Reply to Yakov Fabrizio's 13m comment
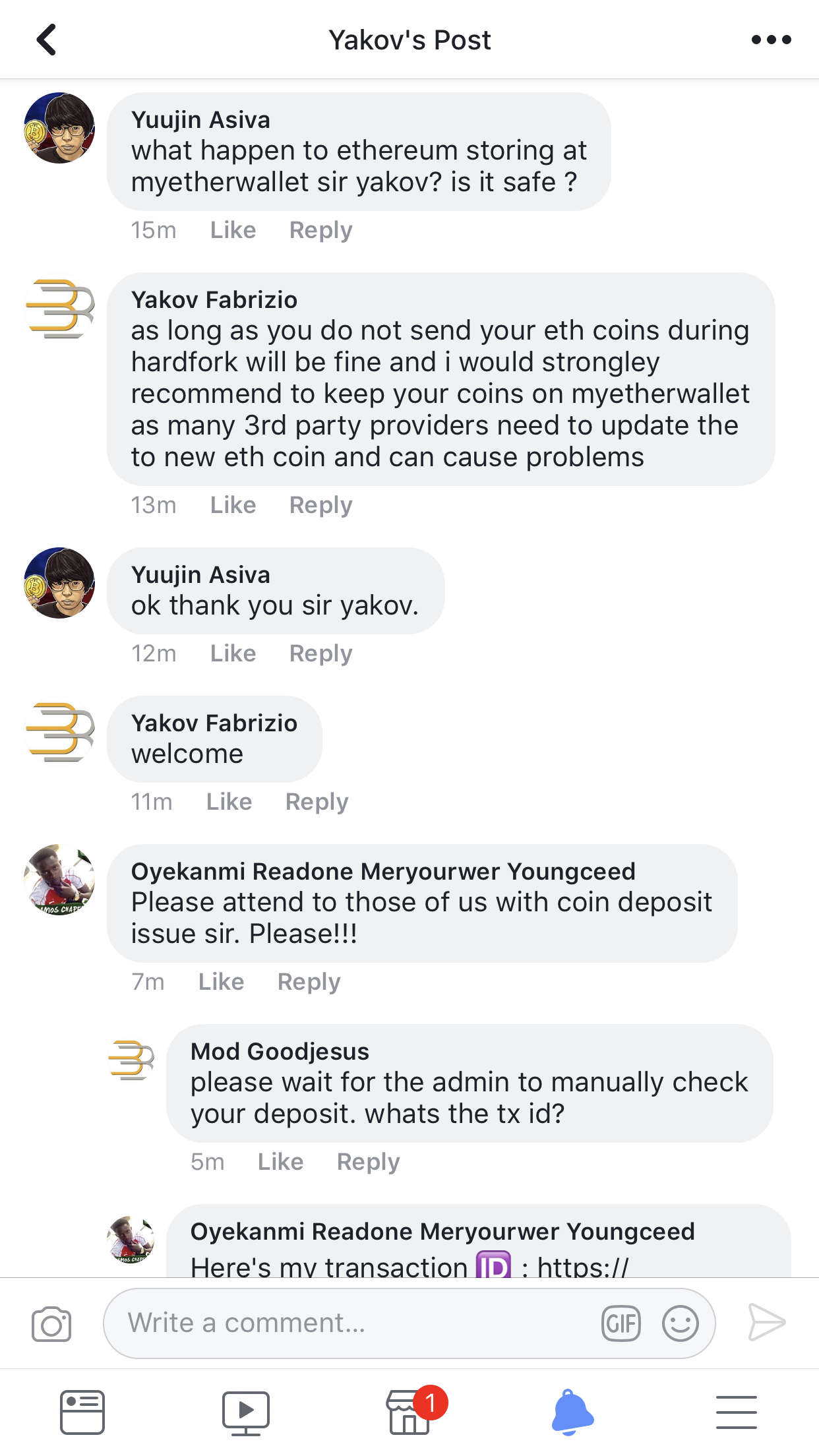This screenshot has height=1456, width=819. click(320, 505)
